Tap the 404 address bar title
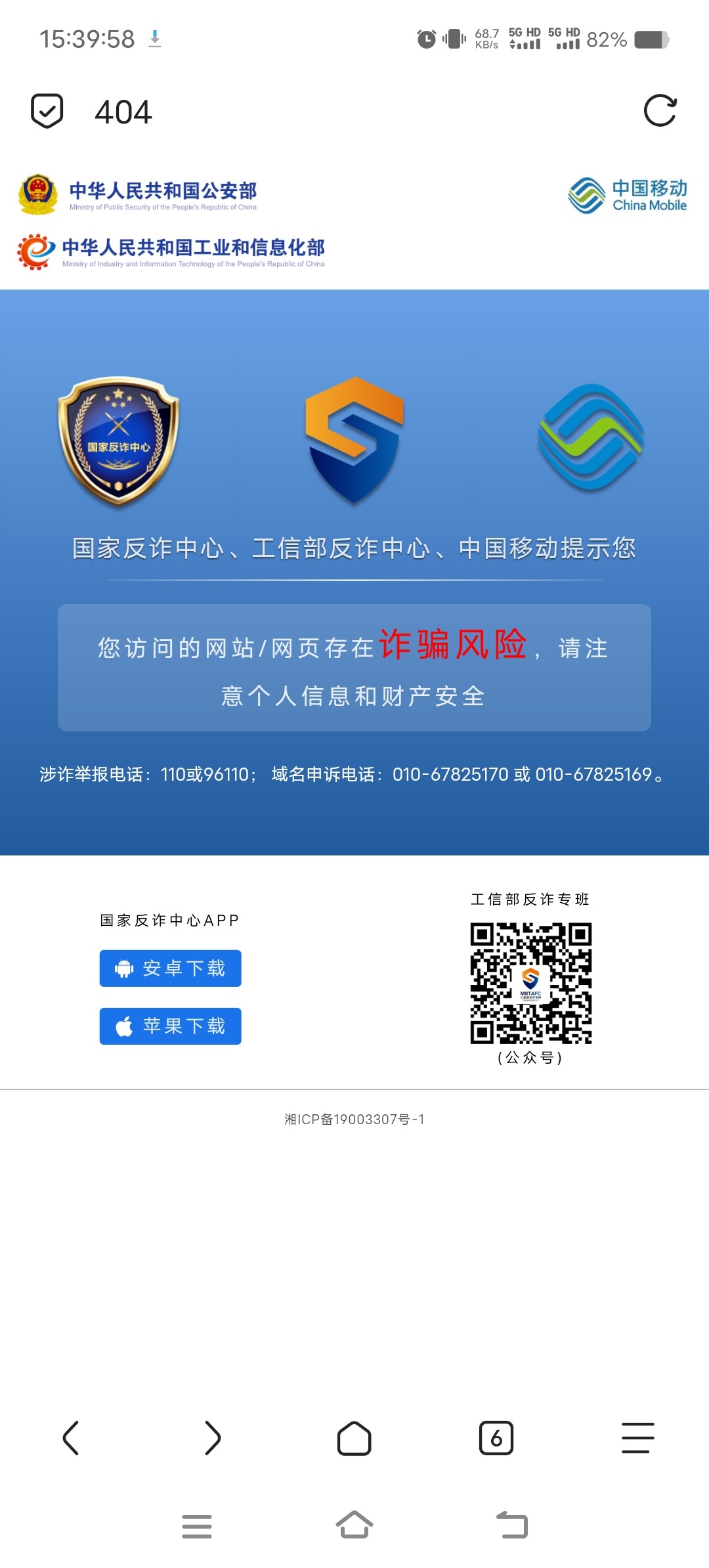 pos(123,112)
